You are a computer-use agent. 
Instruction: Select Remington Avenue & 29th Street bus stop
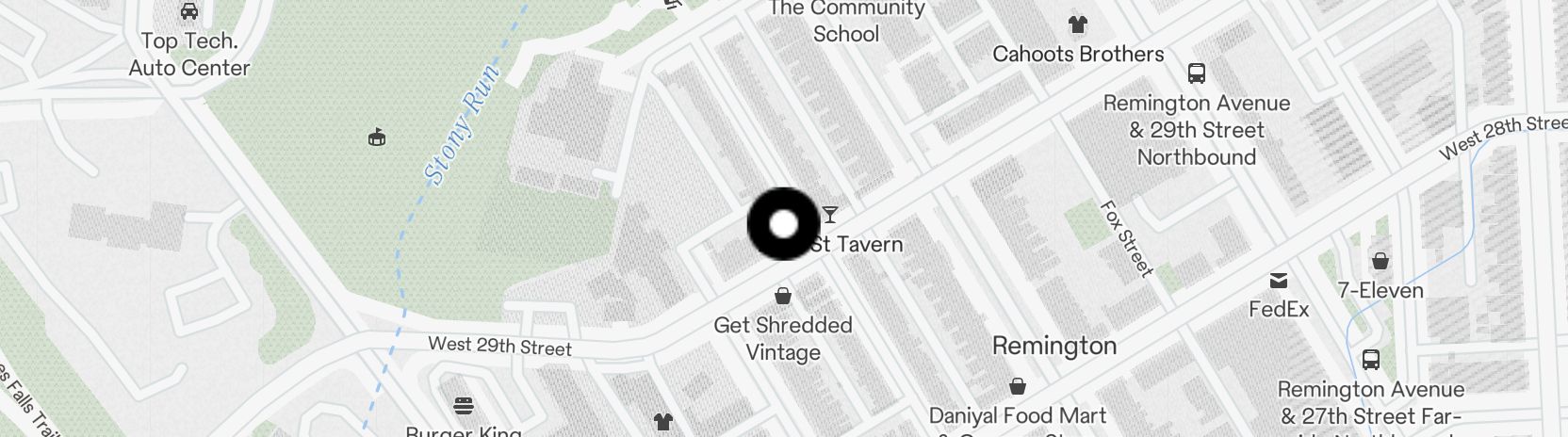tap(1197, 73)
